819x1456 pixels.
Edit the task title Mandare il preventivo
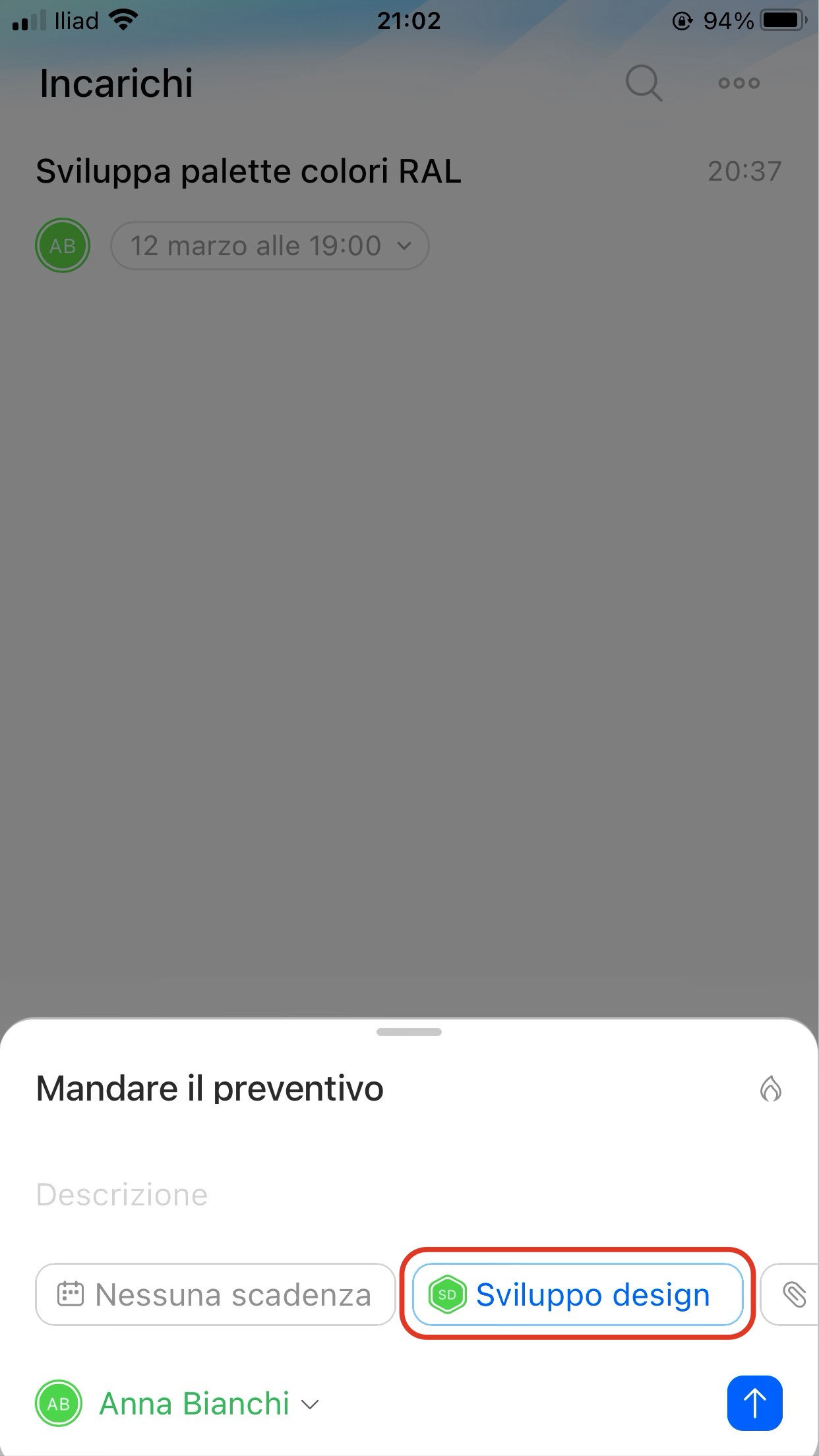pyautogui.click(x=210, y=1089)
